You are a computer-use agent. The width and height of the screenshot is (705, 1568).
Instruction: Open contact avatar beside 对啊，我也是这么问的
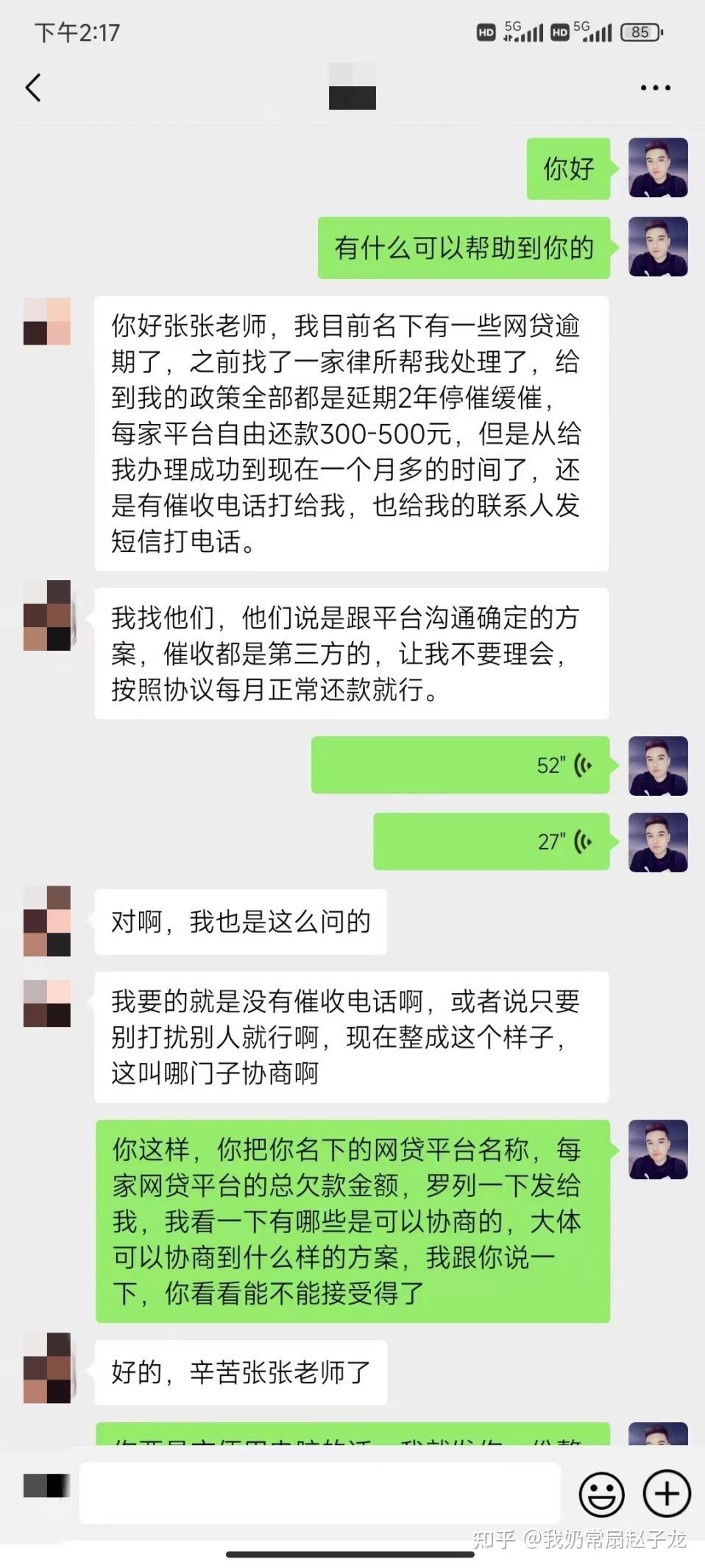coord(47,921)
